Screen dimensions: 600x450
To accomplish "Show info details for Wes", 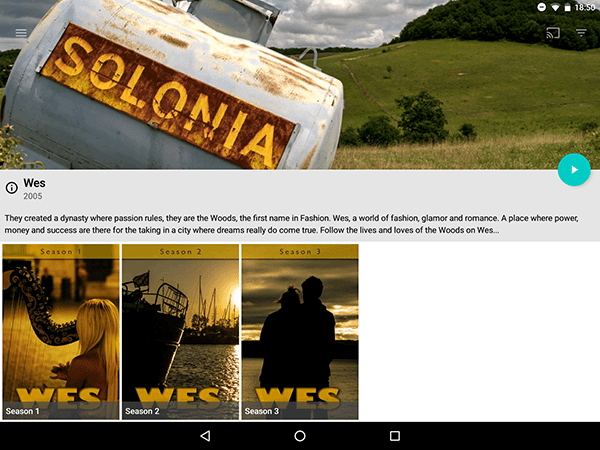I will click(12, 188).
